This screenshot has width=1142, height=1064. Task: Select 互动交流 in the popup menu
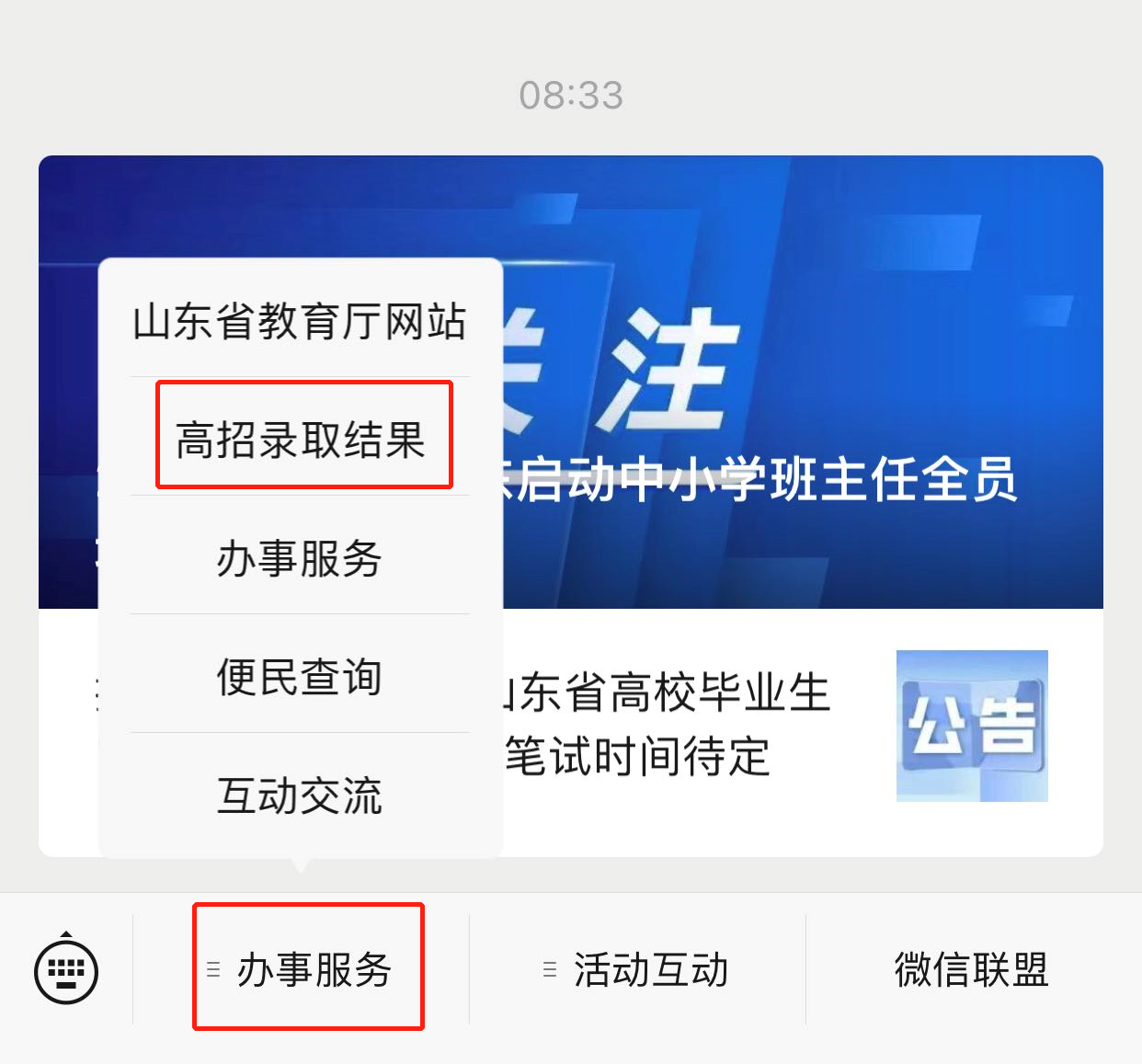[300, 795]
